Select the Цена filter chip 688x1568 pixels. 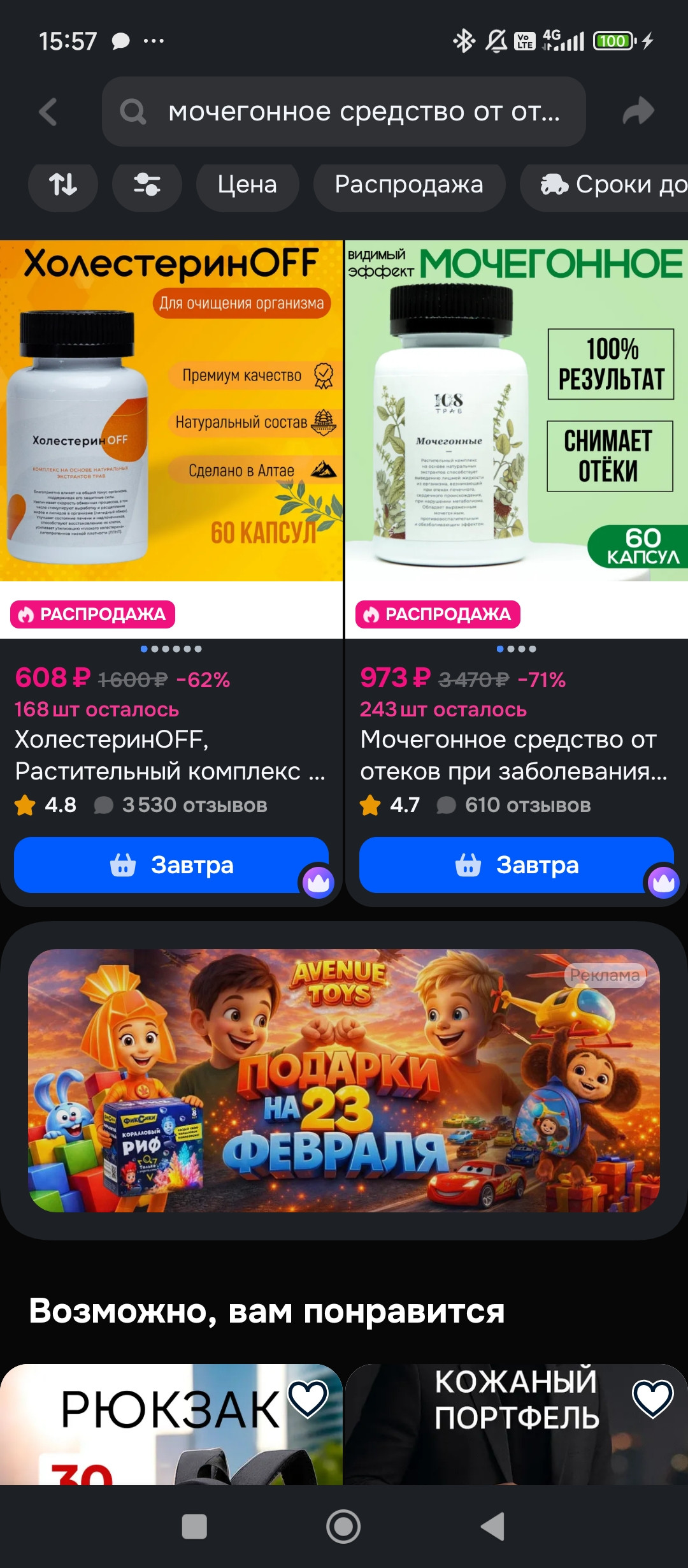[247, 185]
